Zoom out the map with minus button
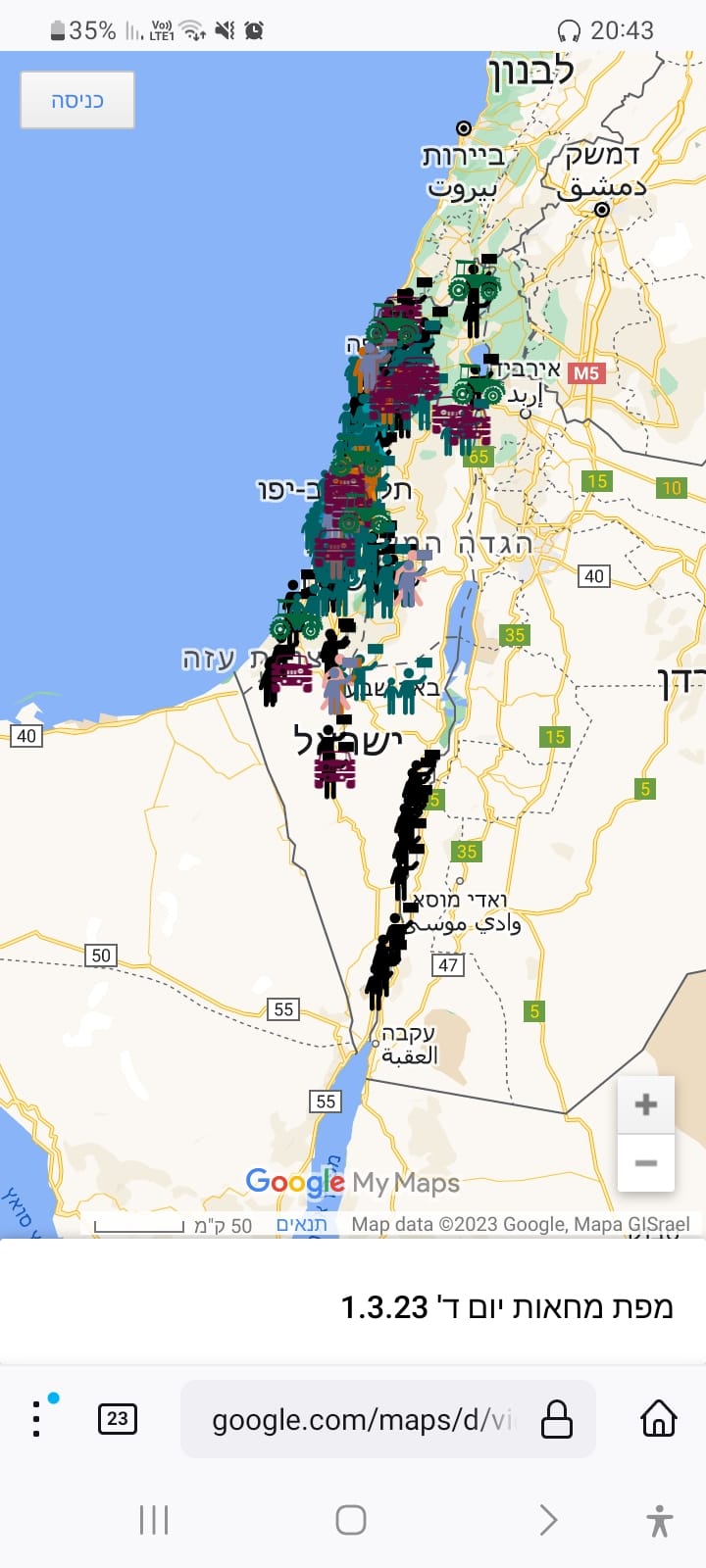 point(646,1163)
